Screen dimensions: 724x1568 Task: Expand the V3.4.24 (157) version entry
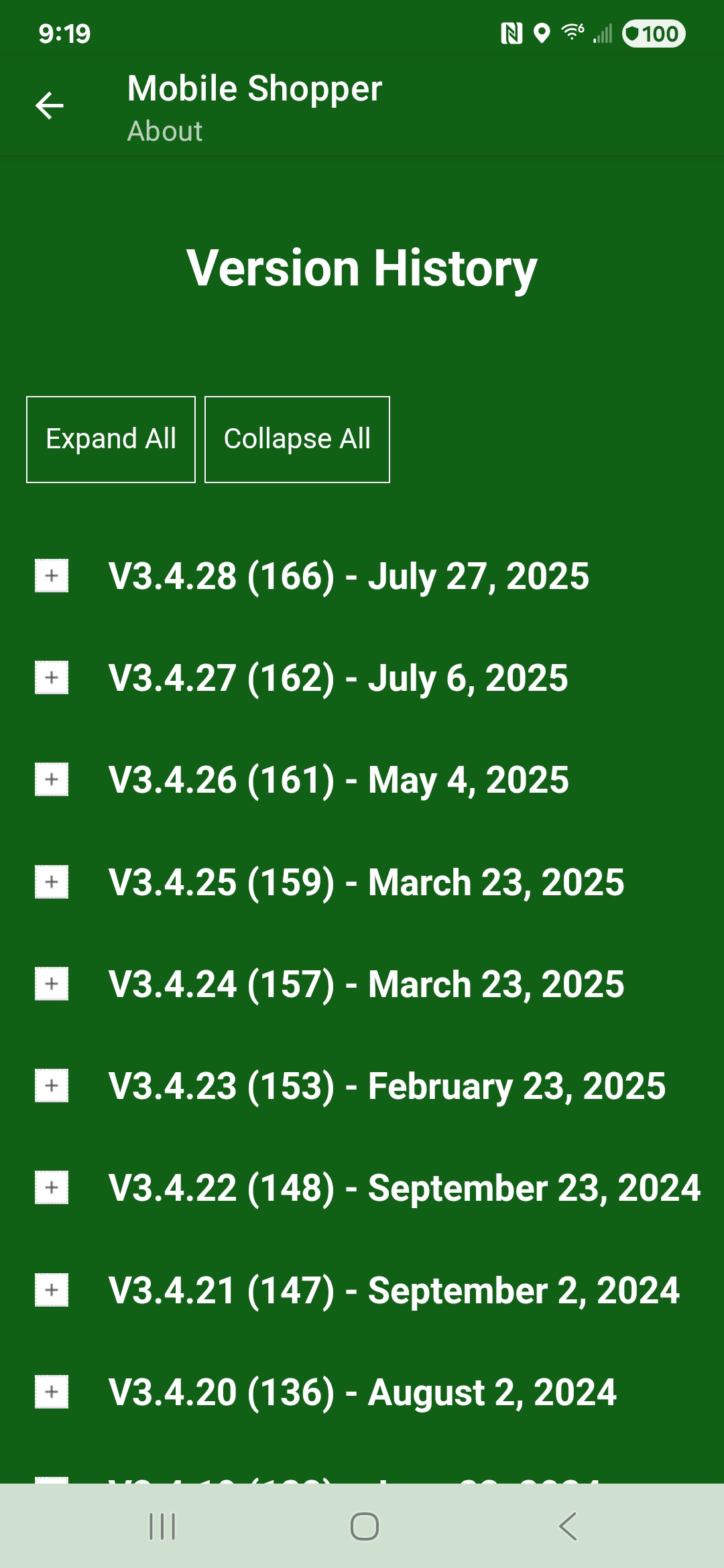[52, 984]
